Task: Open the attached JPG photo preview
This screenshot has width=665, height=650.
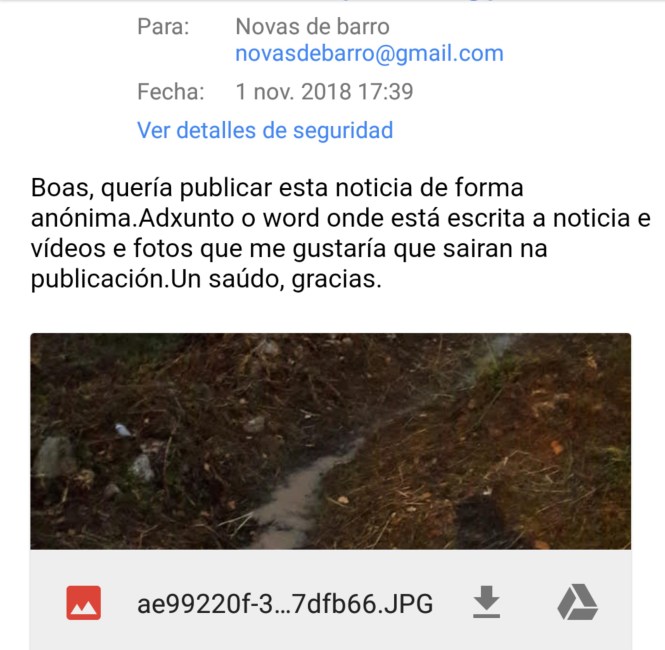Action: (x=330, y=441)
